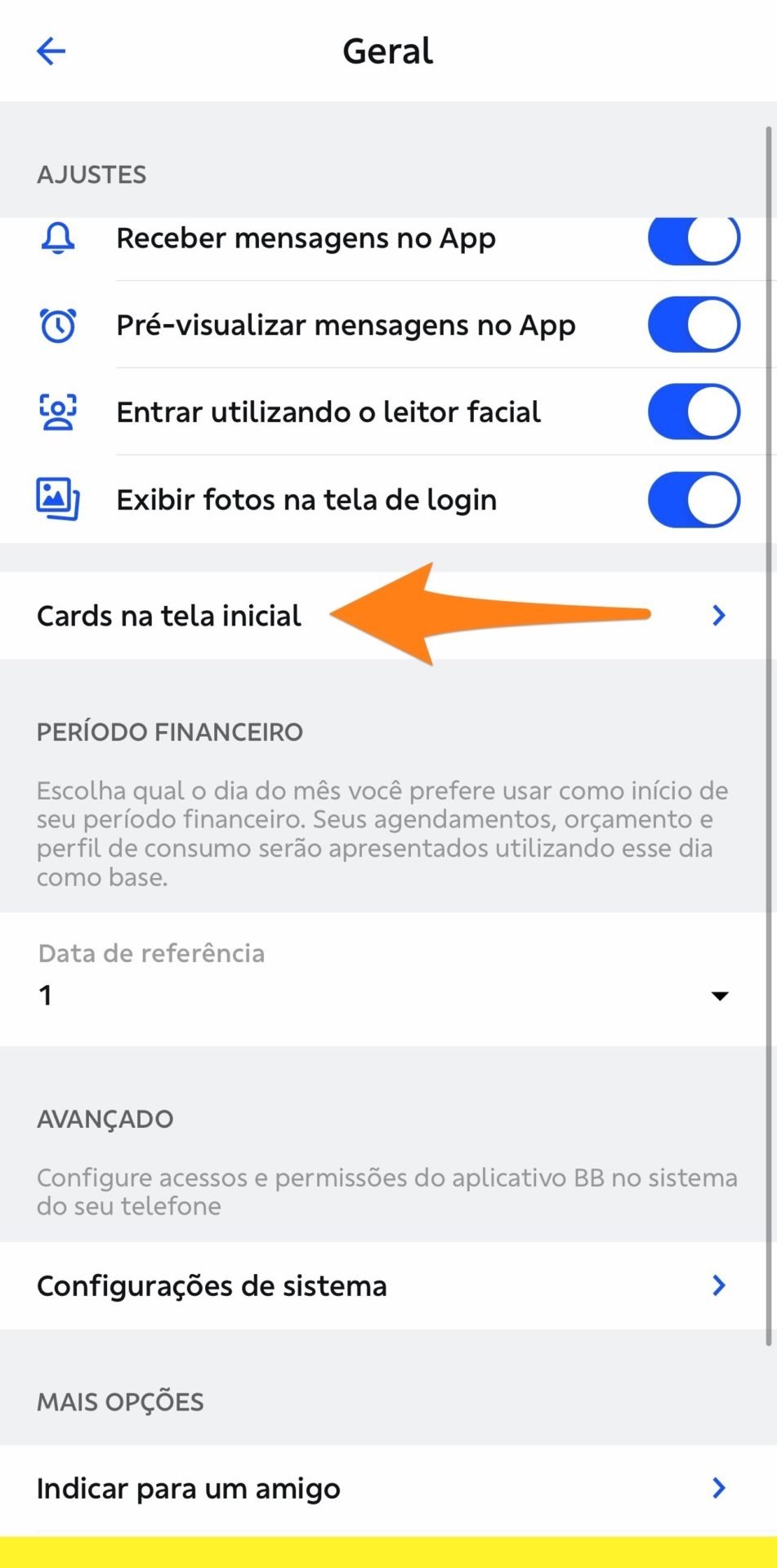Disable Pré-visualizar mensagens no App
This screenshot has height=1568, width=777.
click(694, 324)
